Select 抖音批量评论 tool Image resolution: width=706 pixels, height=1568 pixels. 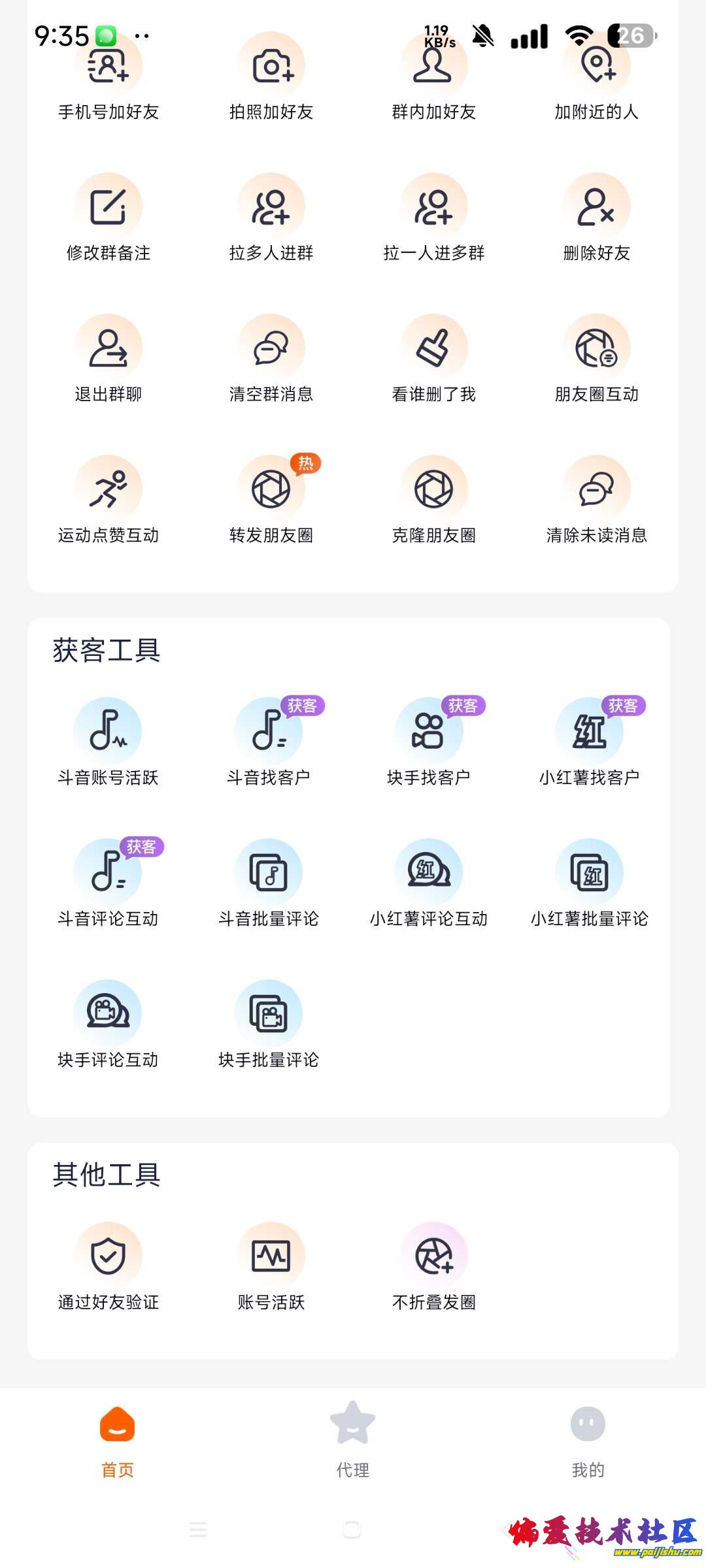[x=268, y=874]
